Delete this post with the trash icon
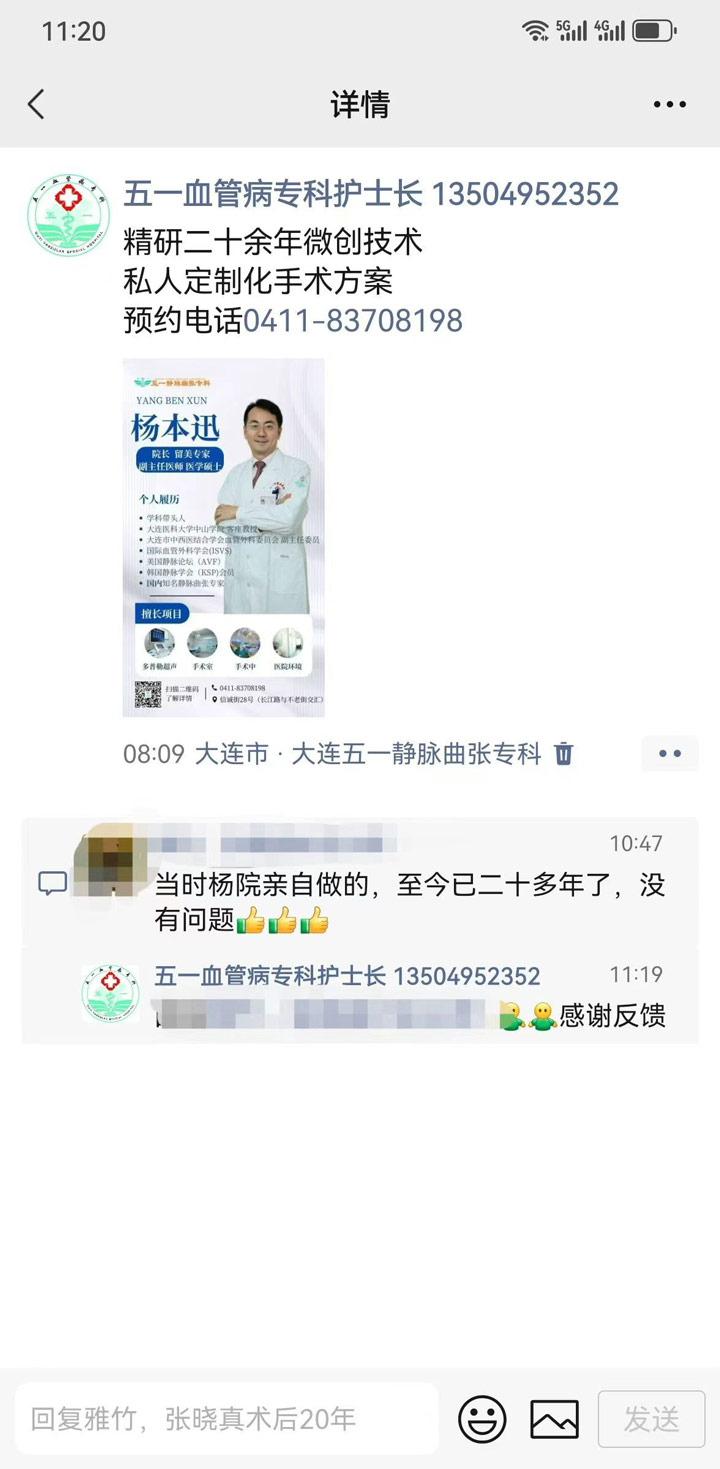Image resolution: width=720 pixels, height=1469 pixels. click(564, 754)
